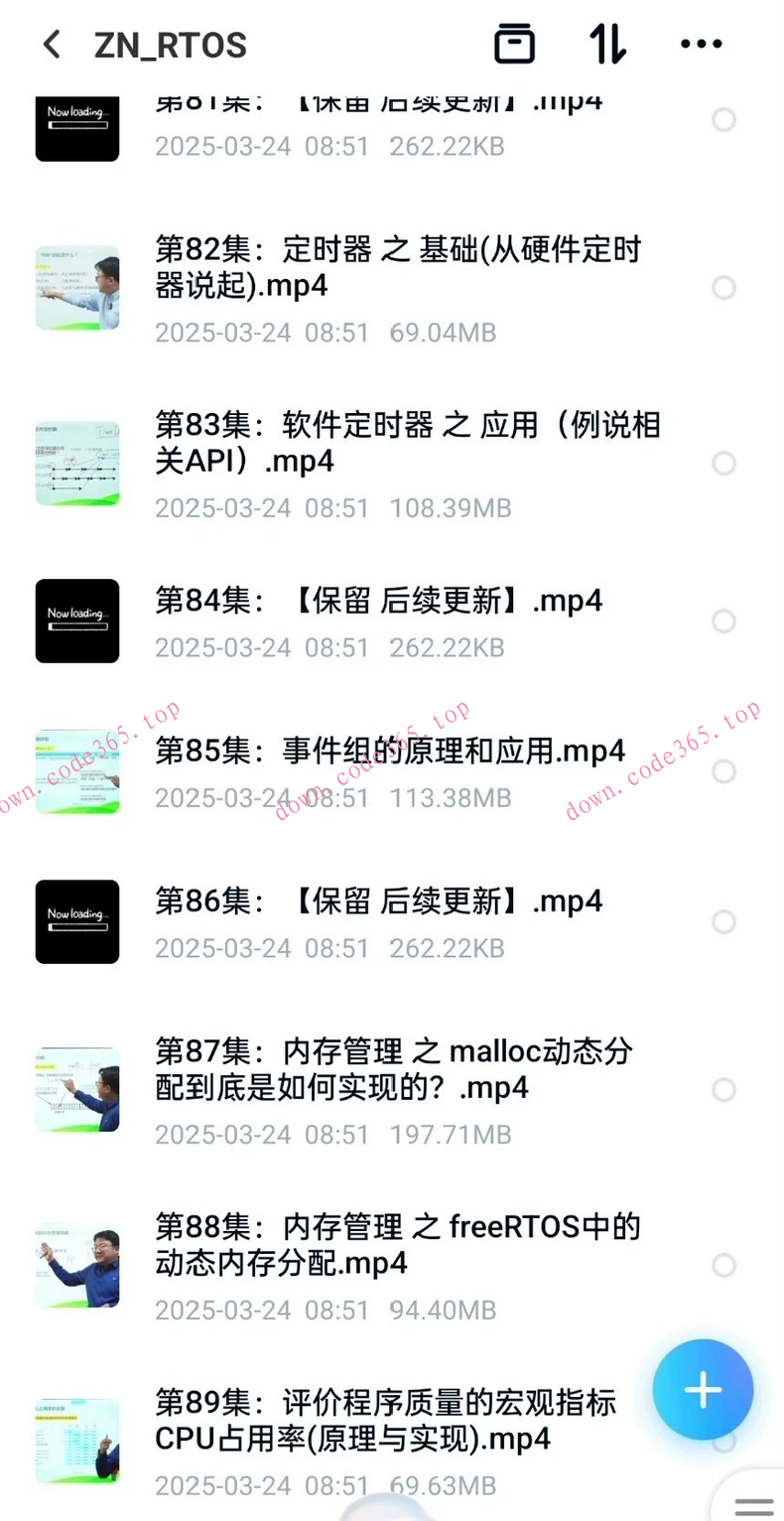This screenshot has height=1521, width=784.
Task: Open 第85集 事件组的原理和应用.mp4
Action: pos(397,752)
